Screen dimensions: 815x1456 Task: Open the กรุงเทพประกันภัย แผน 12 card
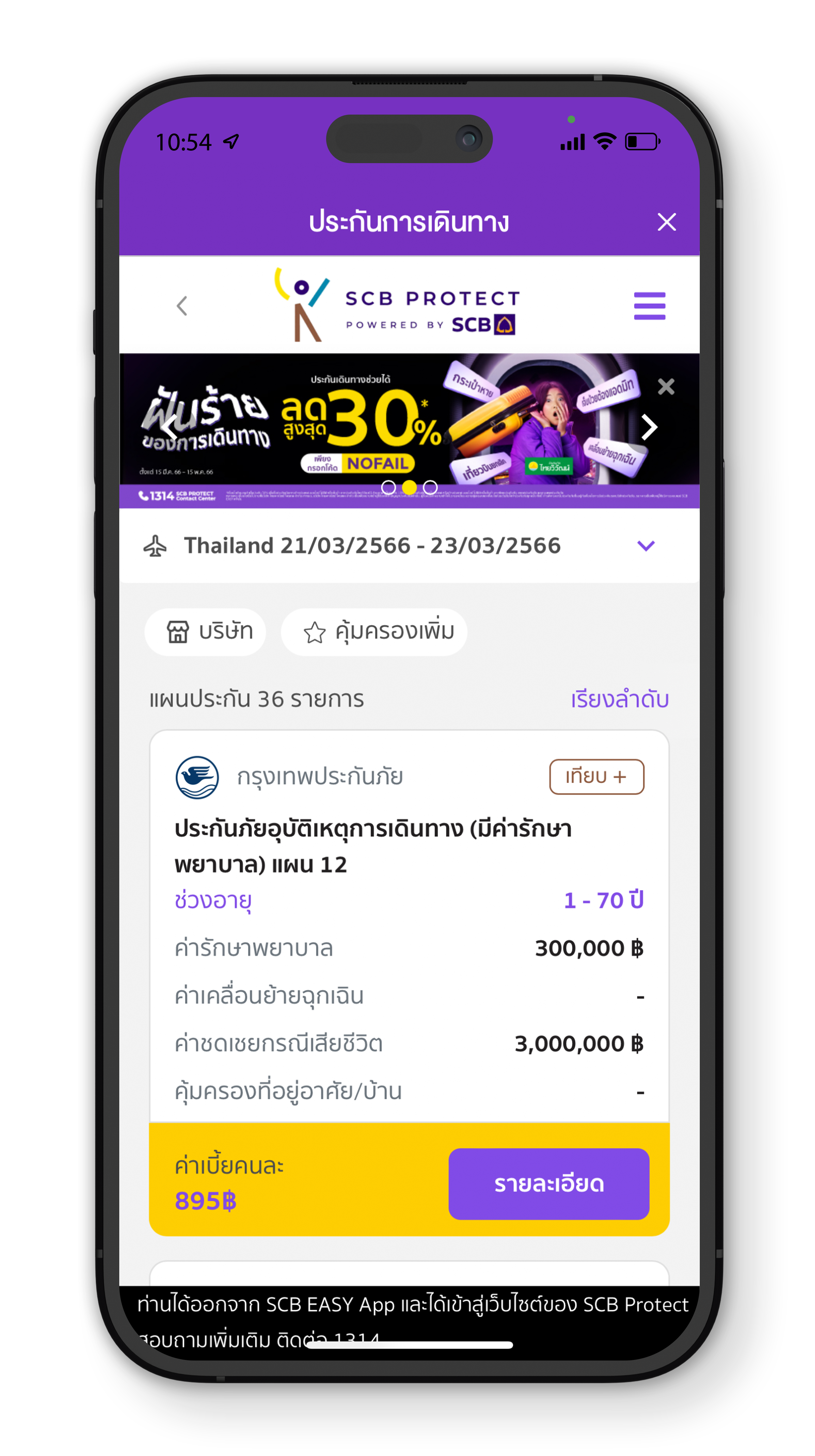tap(373, 847)
